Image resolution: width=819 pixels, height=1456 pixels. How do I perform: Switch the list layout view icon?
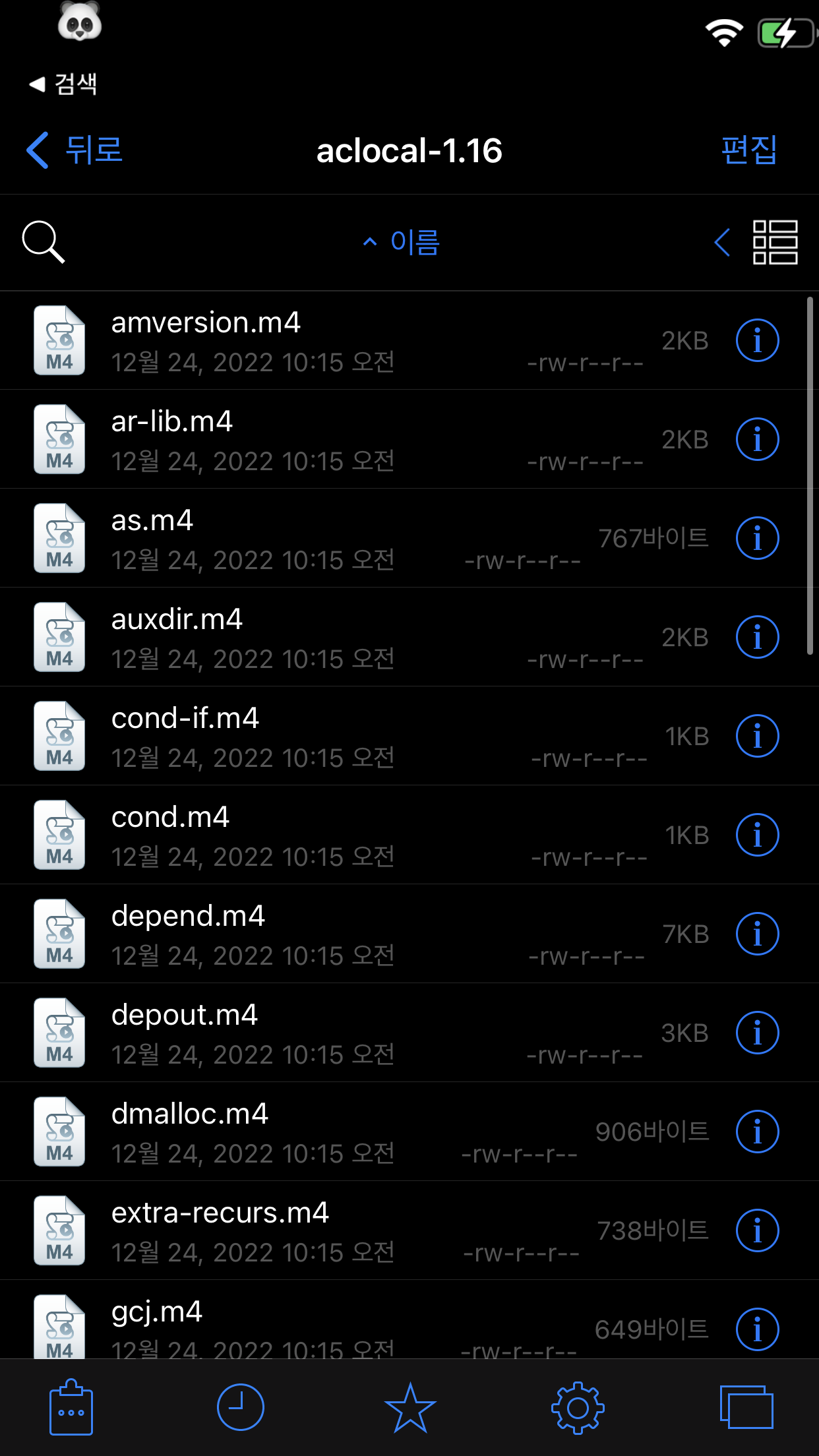tap(775, 243)
